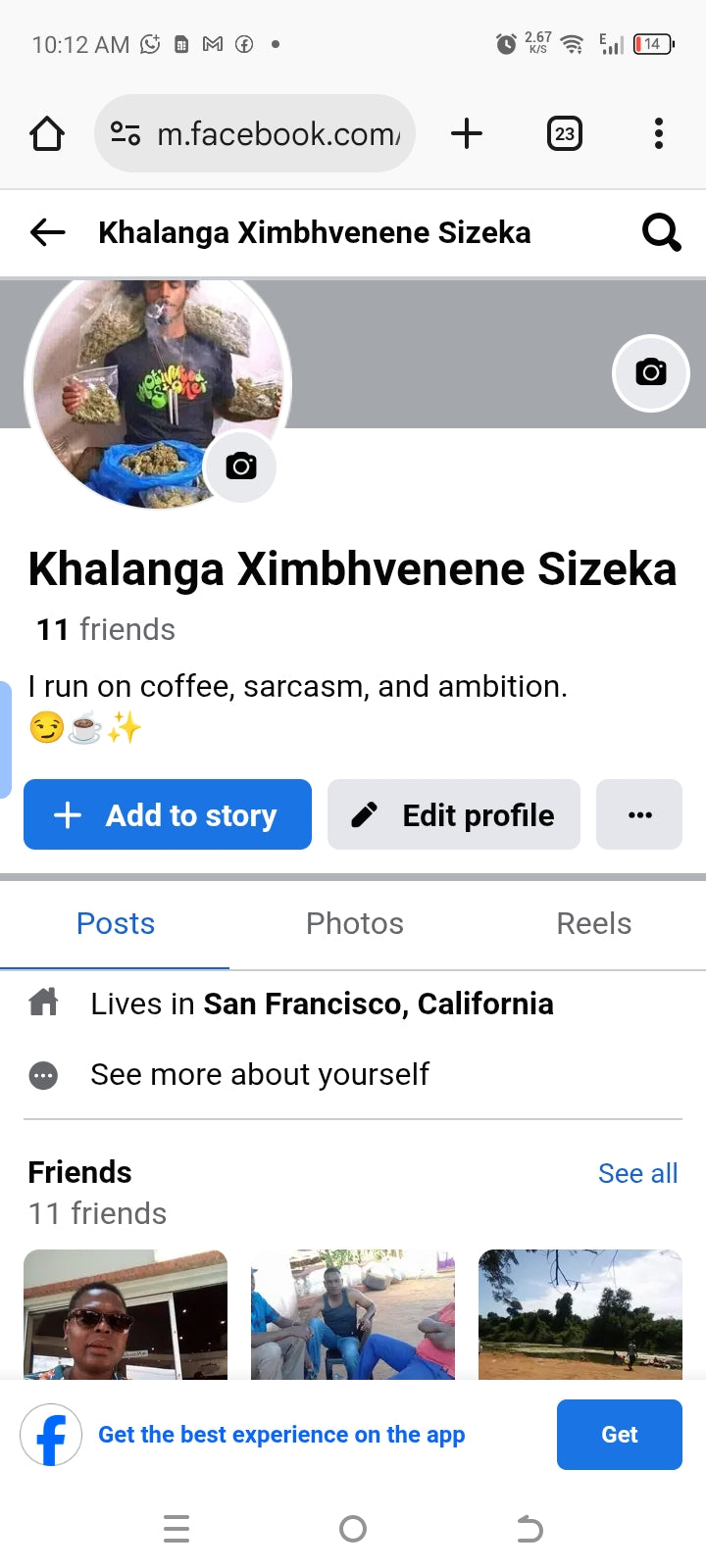Select the Posts tab
The image size is (706, 1568).
click(x=116, y=923)
